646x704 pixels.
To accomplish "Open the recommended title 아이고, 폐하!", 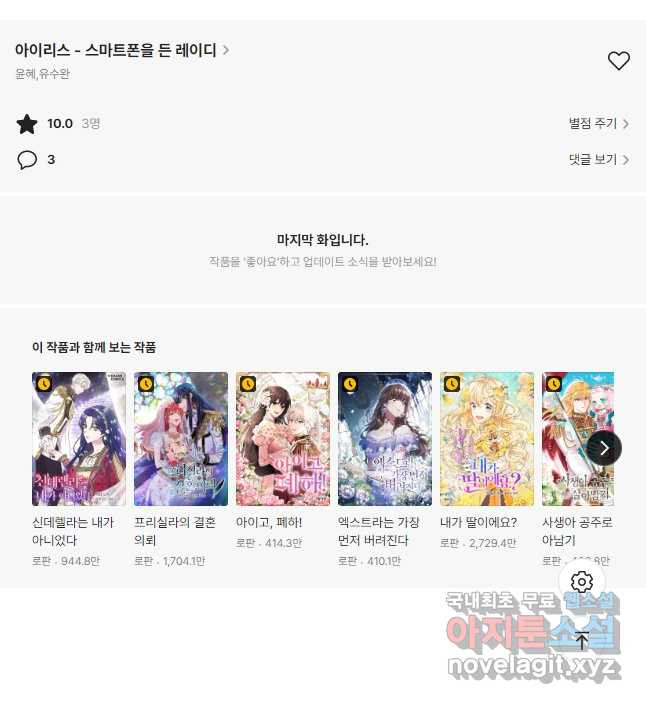I will [x=283, y=439].
